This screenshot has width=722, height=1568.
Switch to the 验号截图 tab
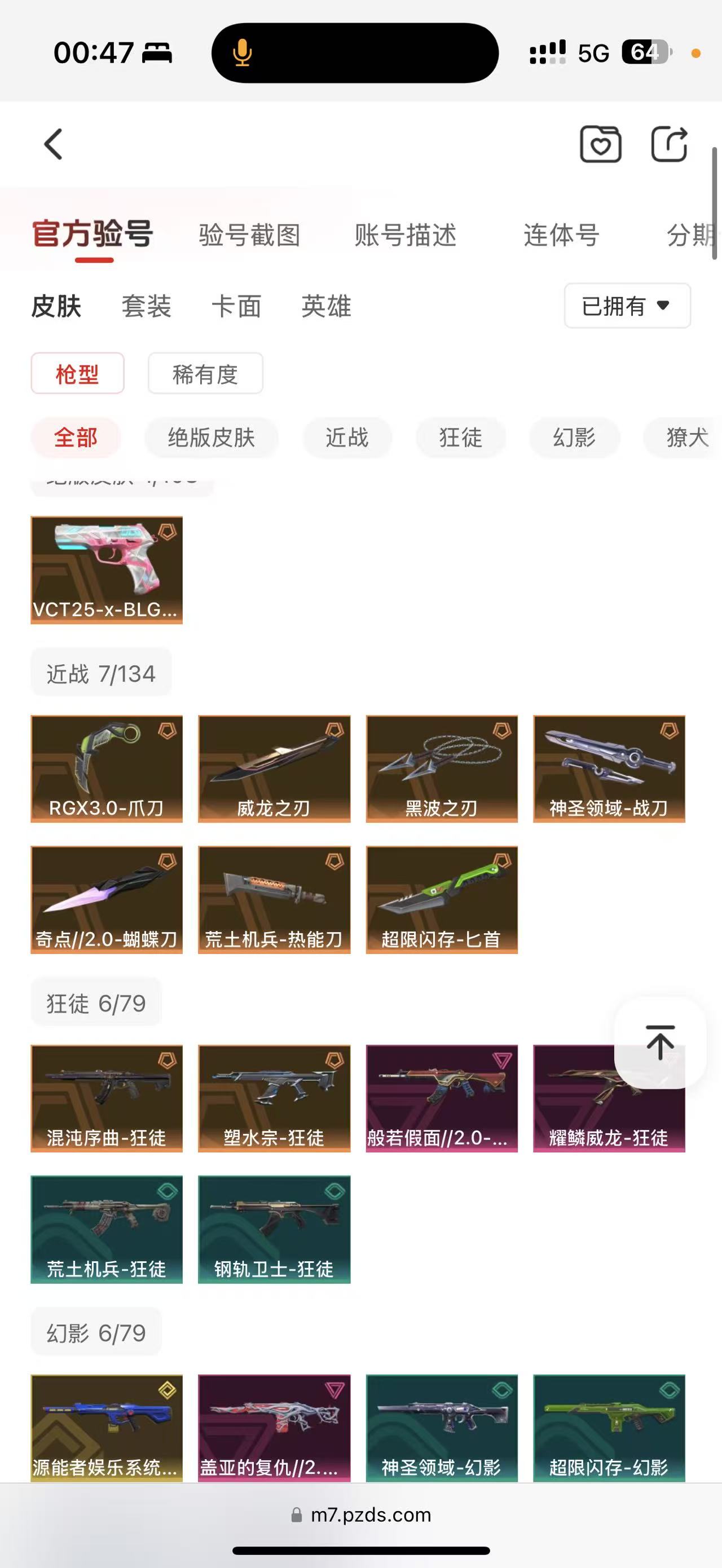(249, 235)
